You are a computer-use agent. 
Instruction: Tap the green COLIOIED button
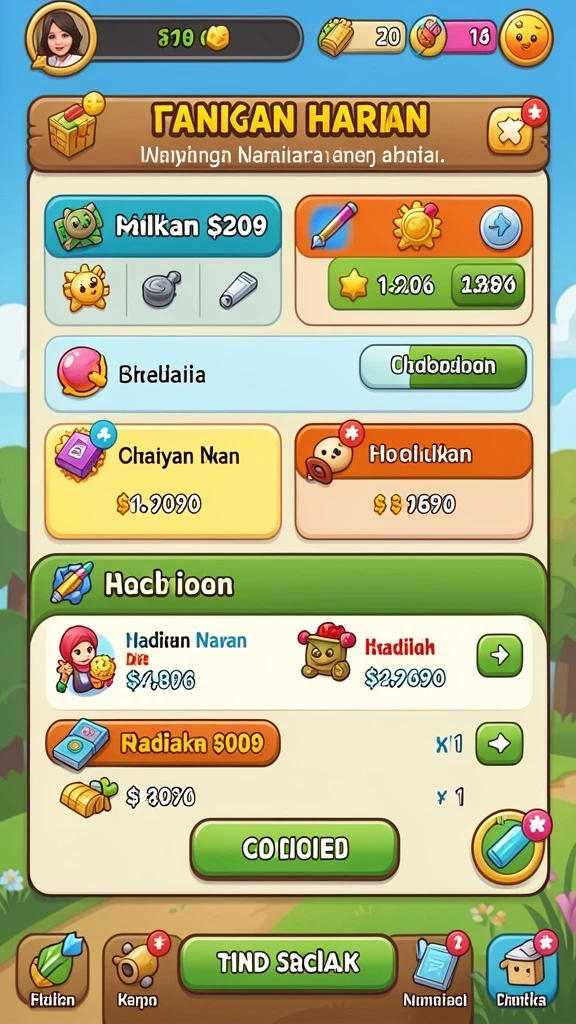click(x=295, y=848)
